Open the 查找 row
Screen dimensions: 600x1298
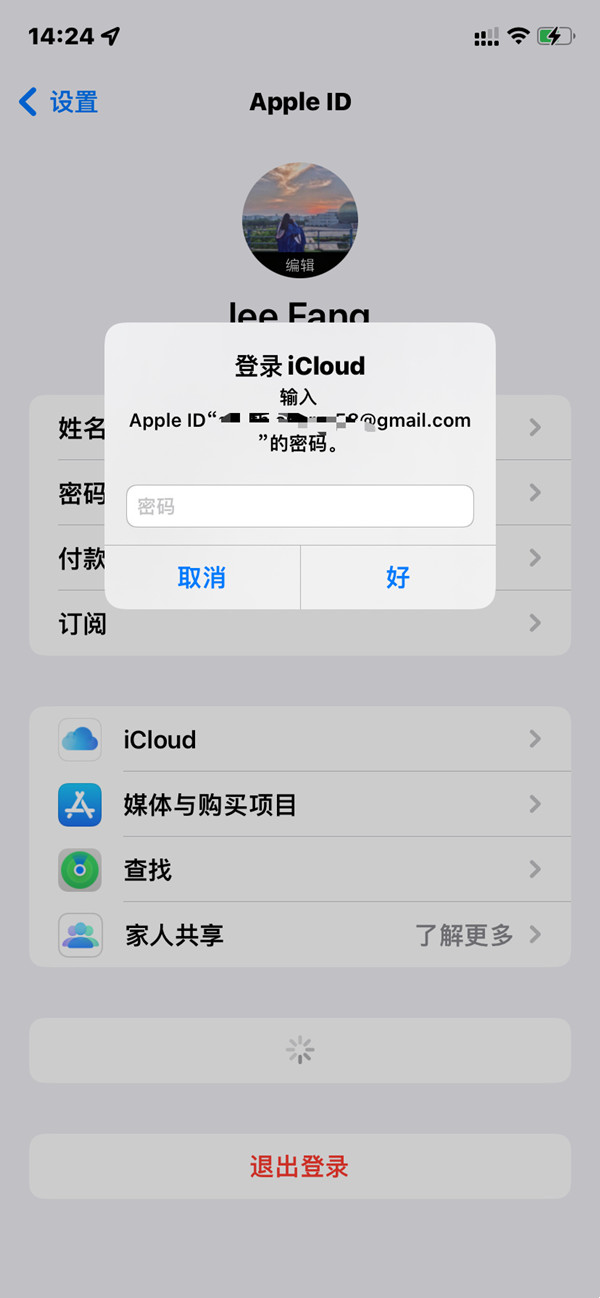pos(300,870)
